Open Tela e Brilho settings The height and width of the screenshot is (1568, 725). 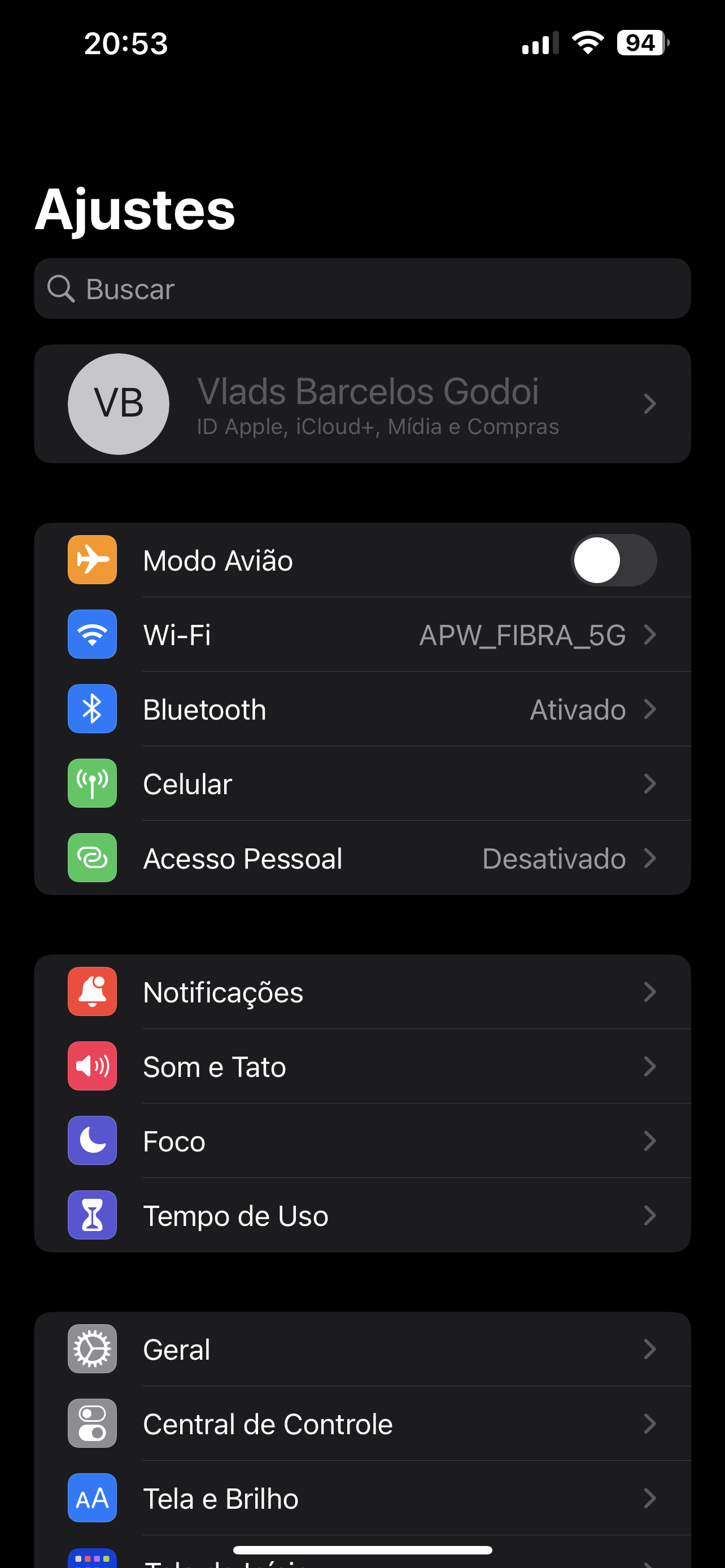[x=362, y=1498]
